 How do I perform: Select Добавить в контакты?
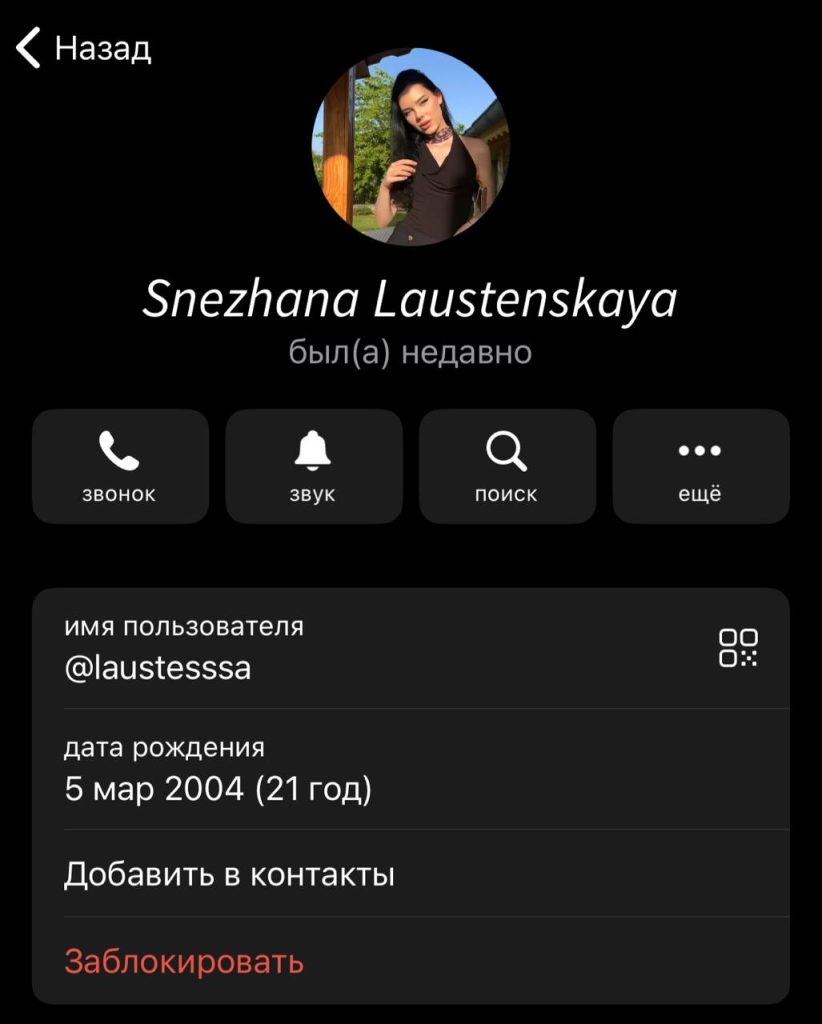(229, 875)
